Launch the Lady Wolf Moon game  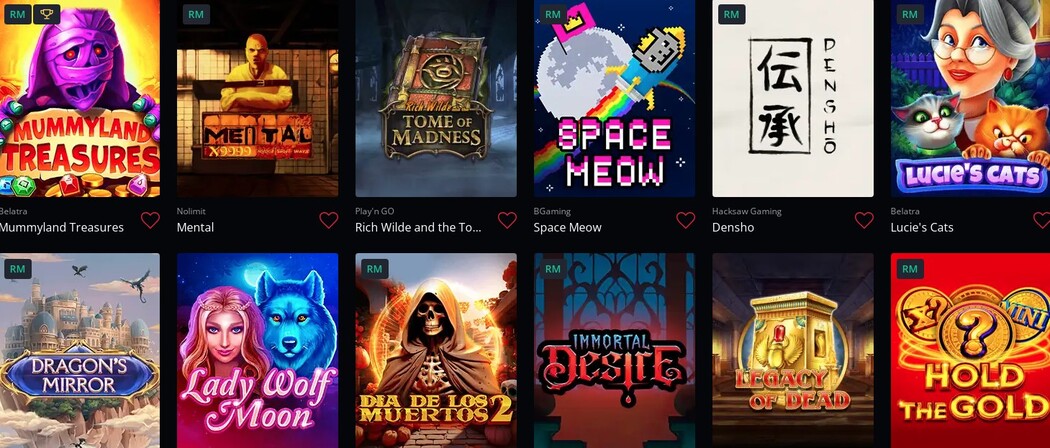(x=257, y=350)
